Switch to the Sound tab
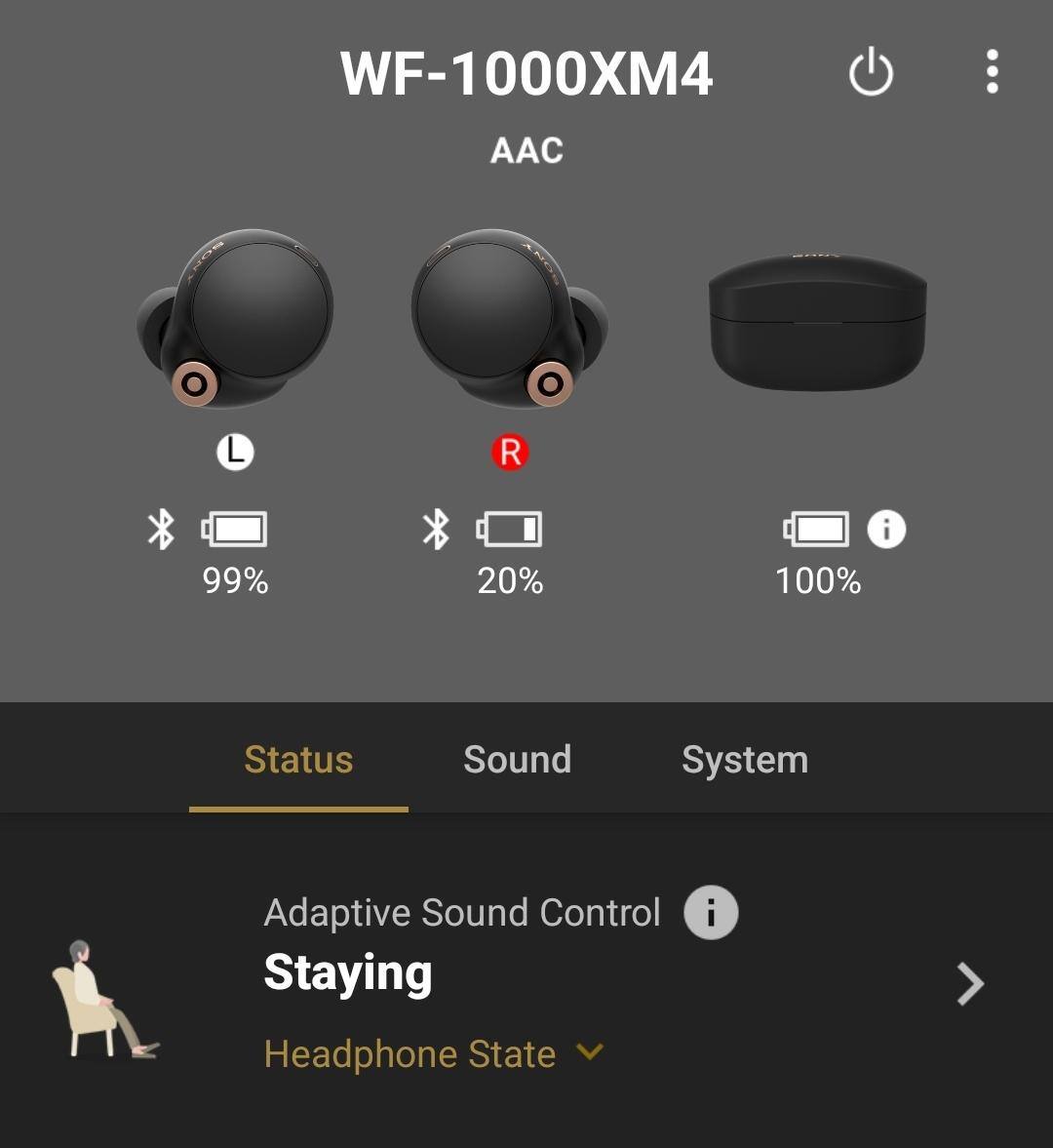 (517, 760)
